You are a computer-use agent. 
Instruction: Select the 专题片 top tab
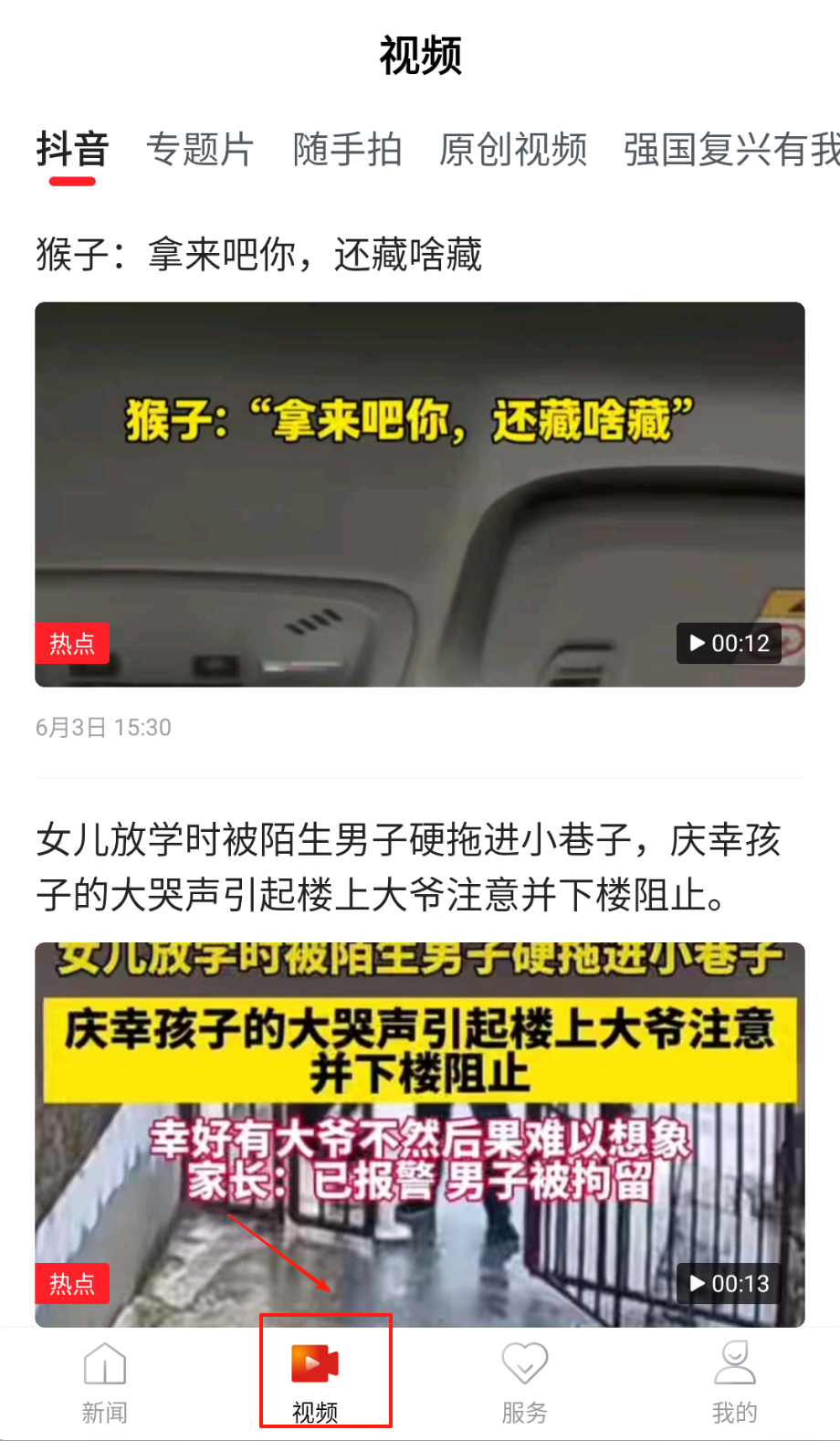tap(200, 149)
